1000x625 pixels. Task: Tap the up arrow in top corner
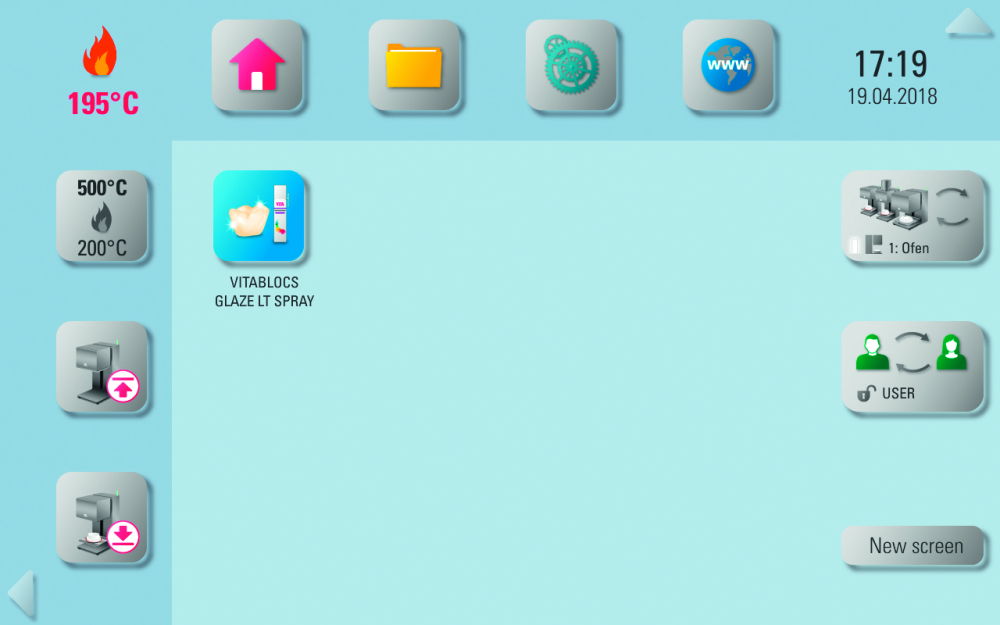(x=967, y=22)
